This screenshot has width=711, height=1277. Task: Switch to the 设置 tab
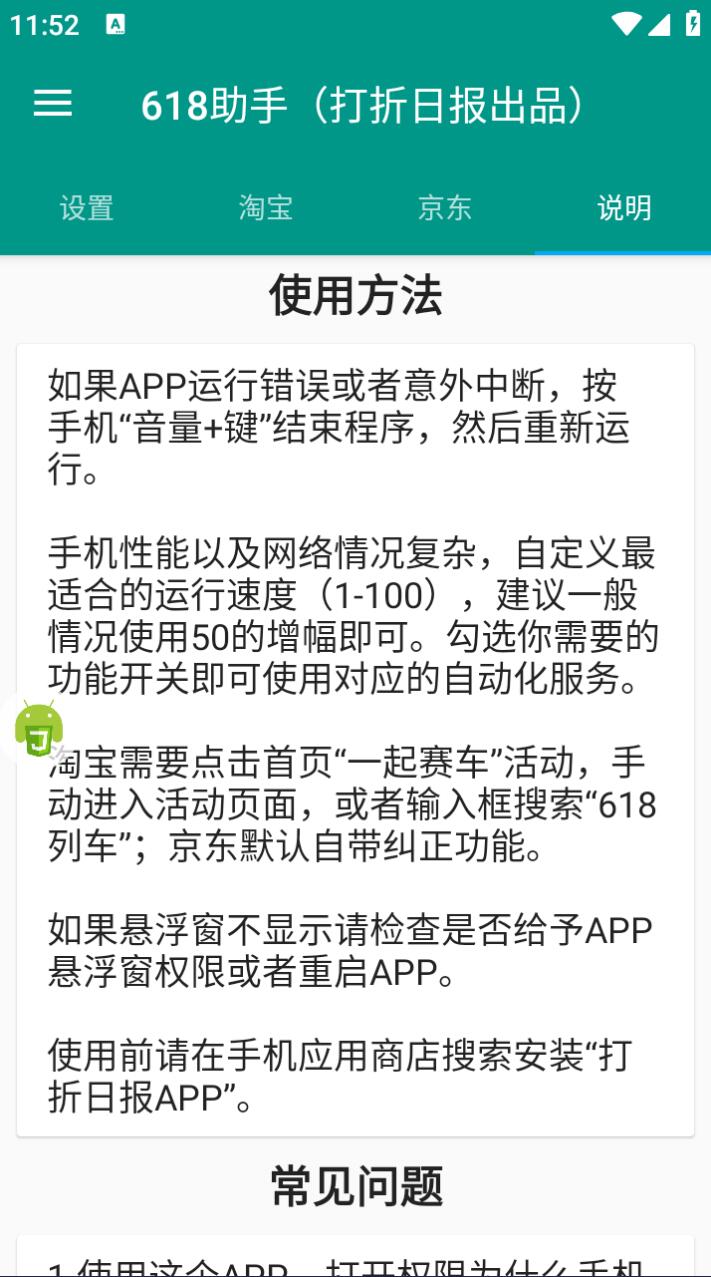click(87, 208)
